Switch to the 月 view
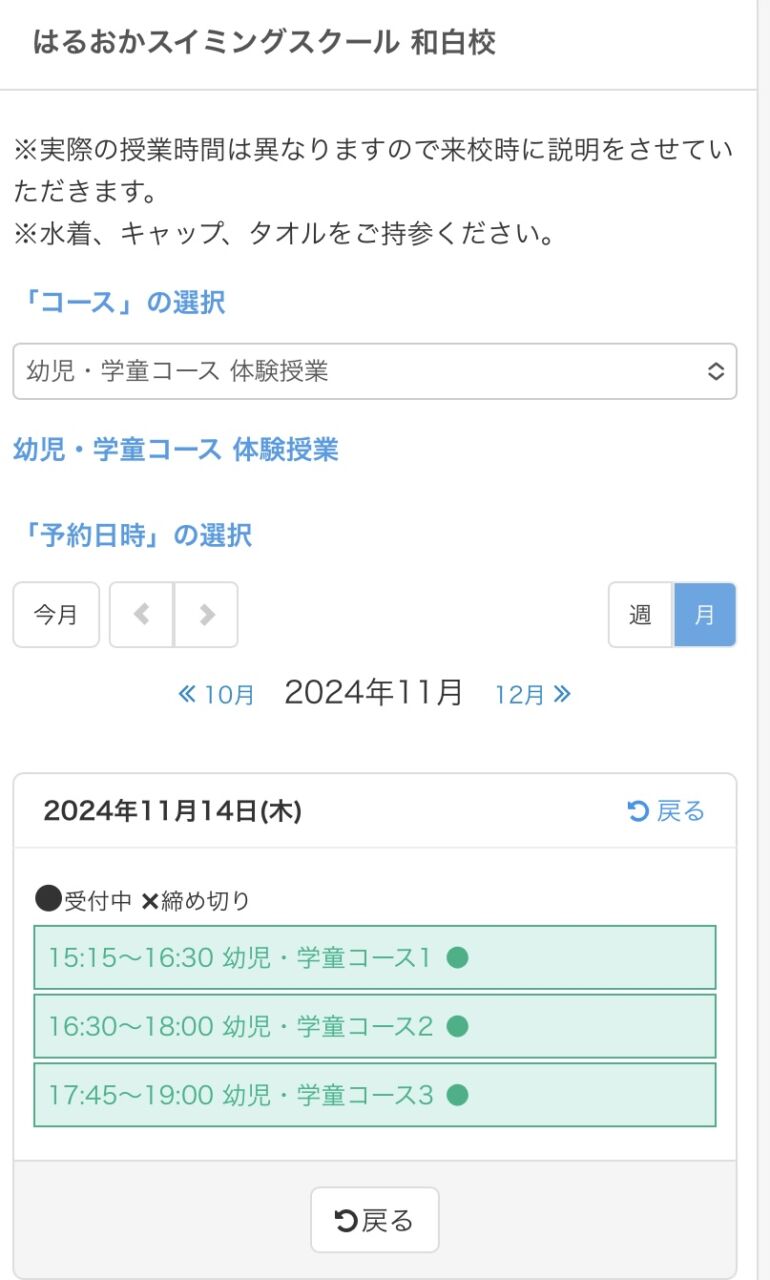 click(705, 615)
